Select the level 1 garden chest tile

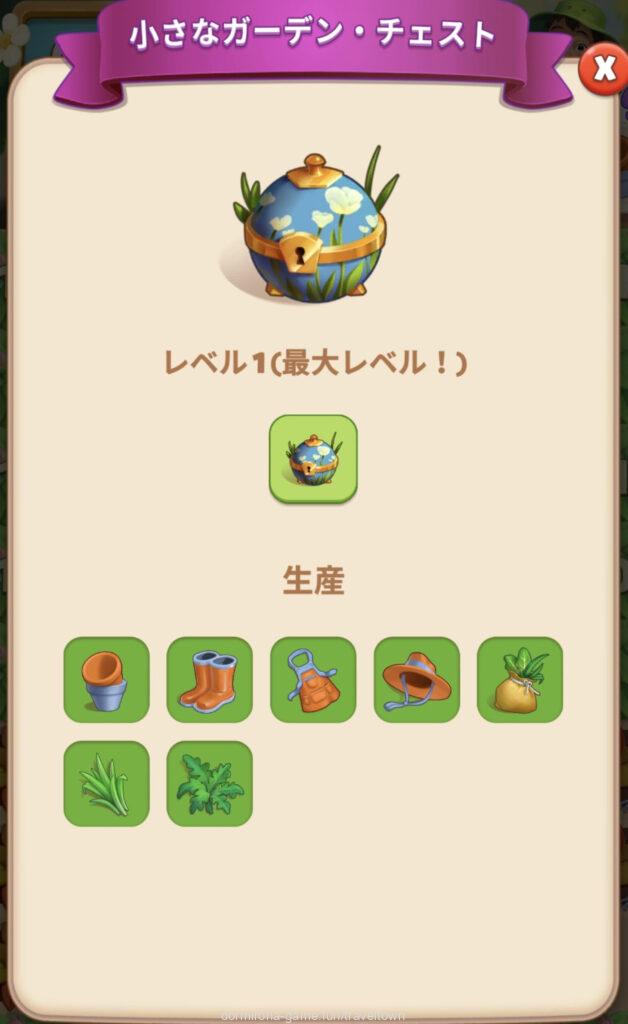(x=313, y=459)
